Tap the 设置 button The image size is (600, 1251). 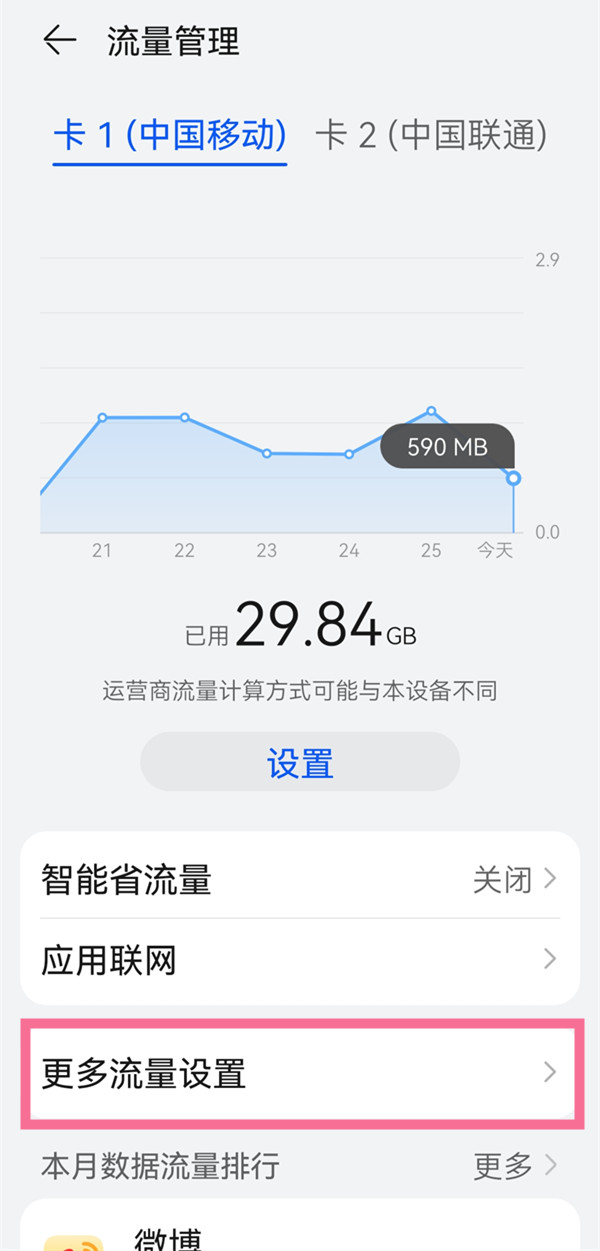pyautogui.click(x=300, y=763)
